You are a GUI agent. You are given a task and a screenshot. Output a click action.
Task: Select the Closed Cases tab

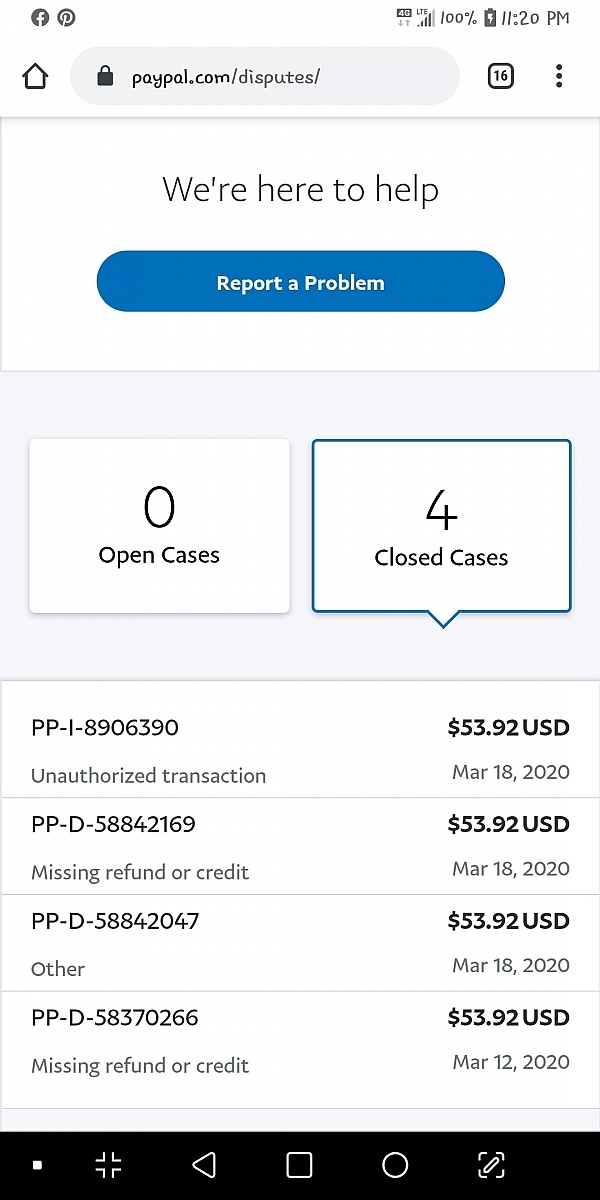pos(441,526)
